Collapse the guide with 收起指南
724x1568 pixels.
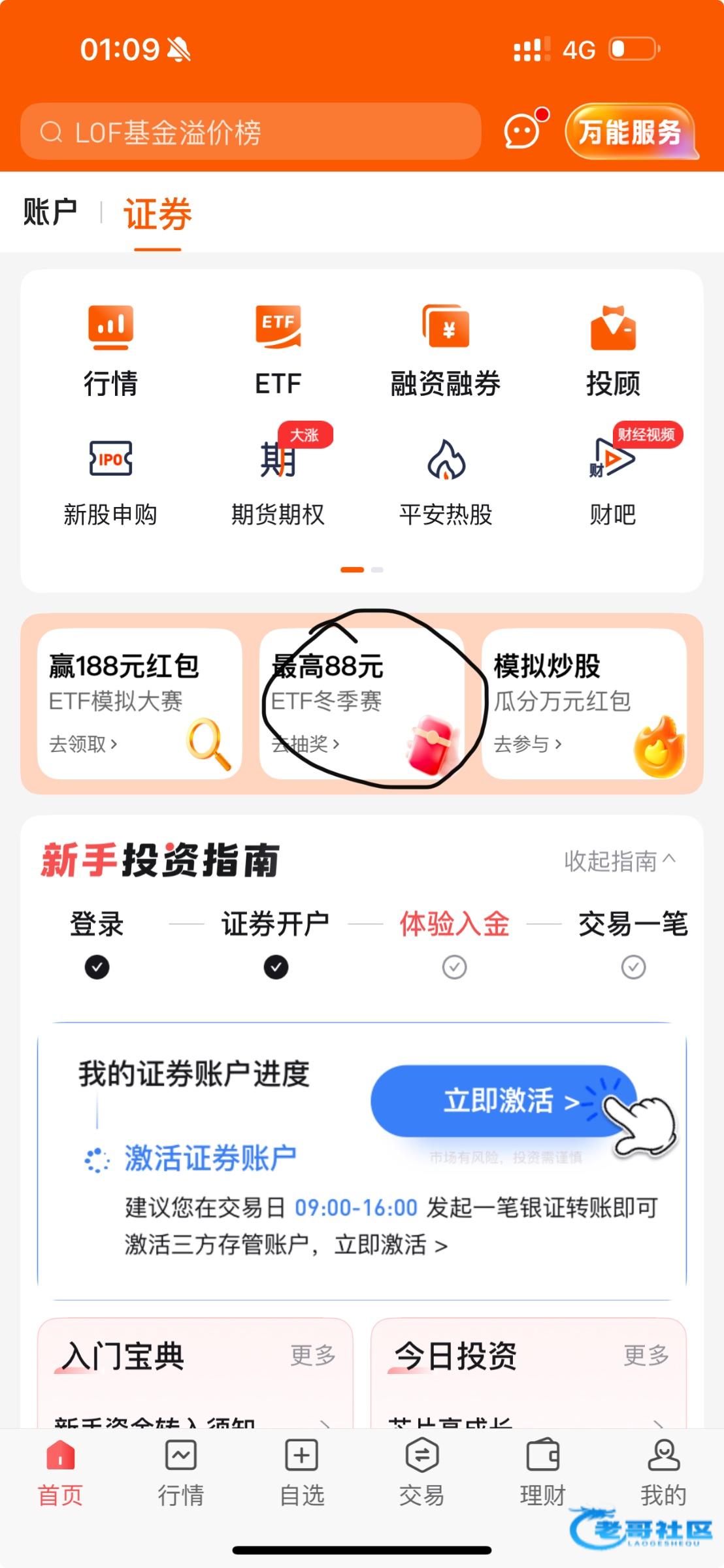(619, 861)
